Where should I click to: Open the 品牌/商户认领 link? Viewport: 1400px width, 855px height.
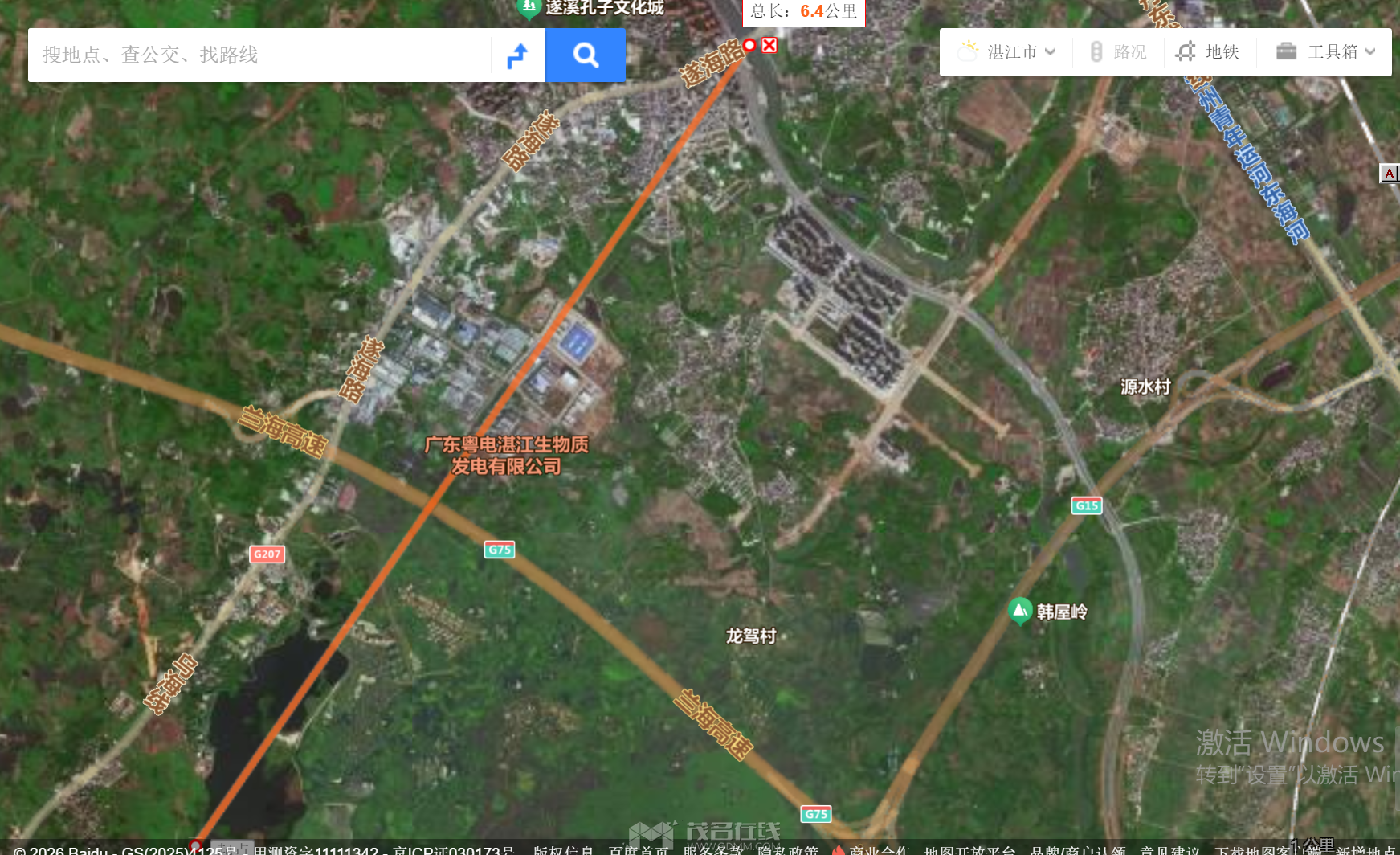[1077, 850]
